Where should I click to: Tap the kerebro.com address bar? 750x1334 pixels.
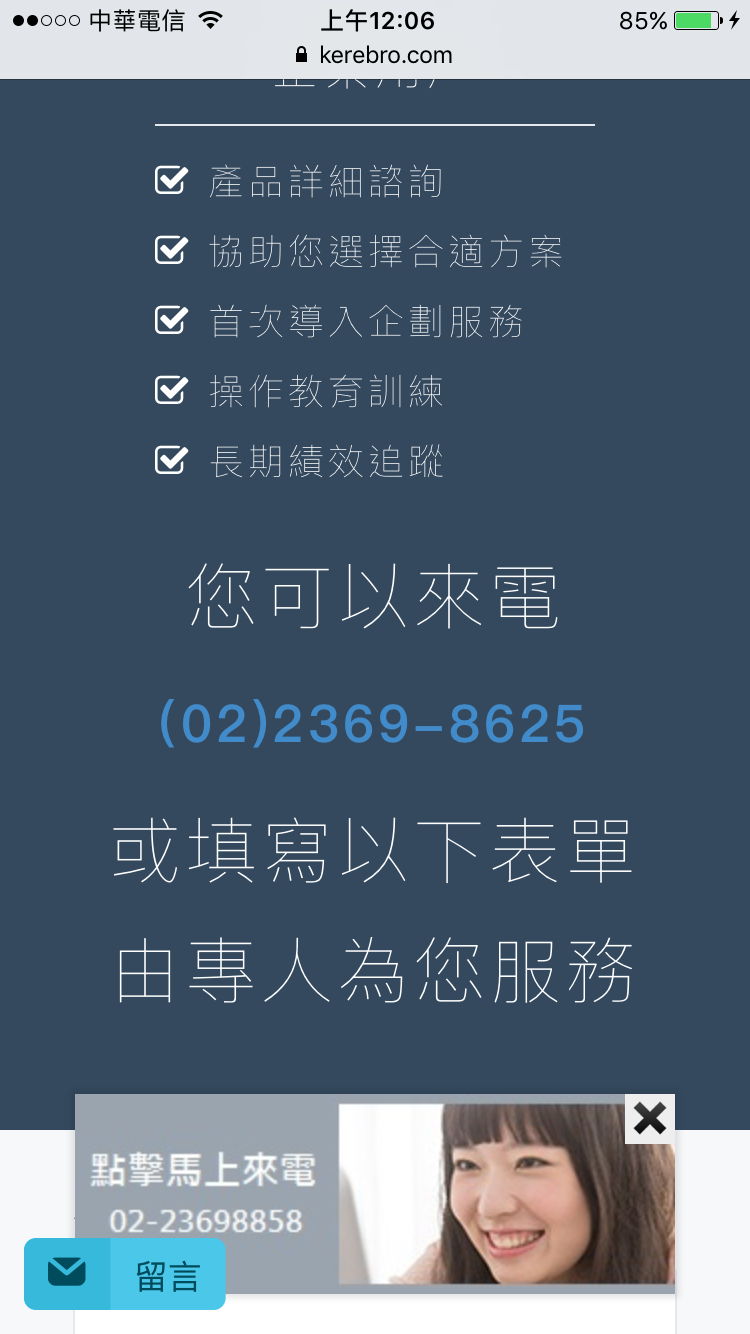375,55
